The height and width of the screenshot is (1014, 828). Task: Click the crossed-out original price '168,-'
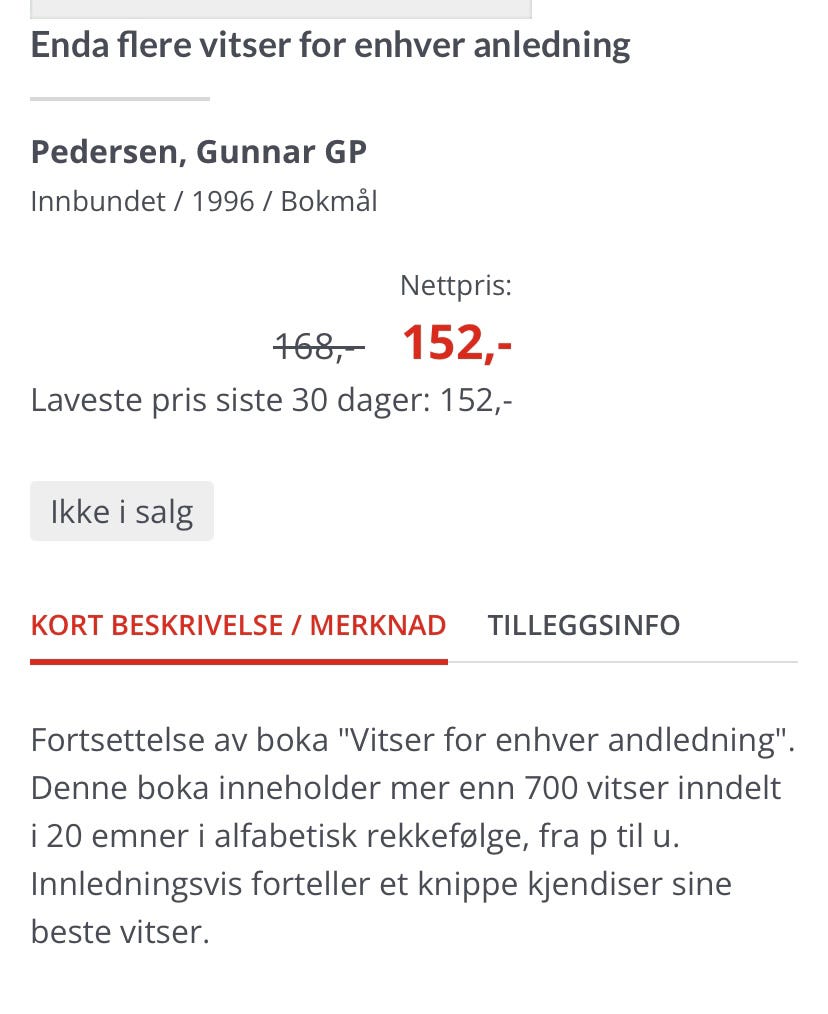tap(320, 343)
